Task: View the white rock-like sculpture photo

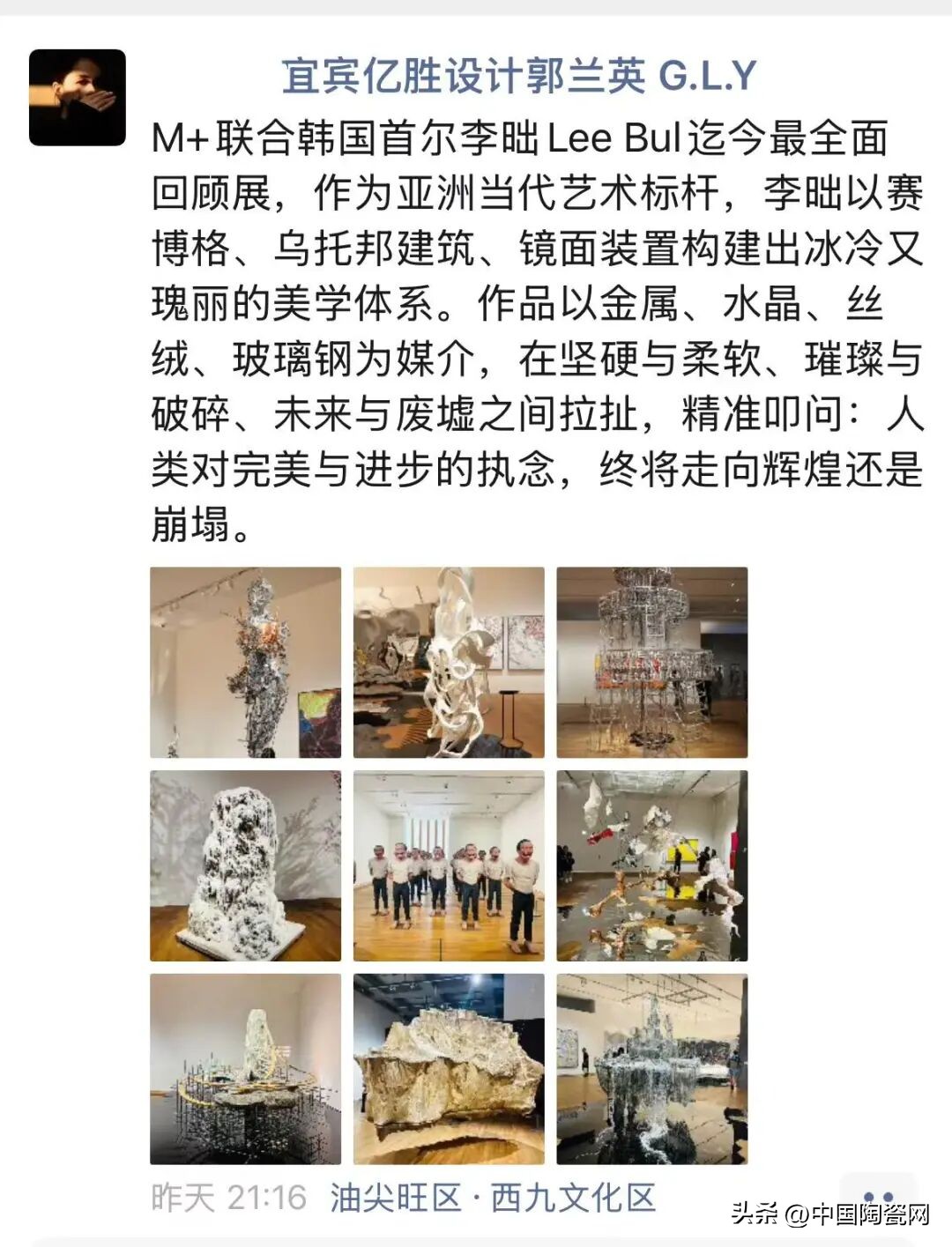Action: [245, 865]
